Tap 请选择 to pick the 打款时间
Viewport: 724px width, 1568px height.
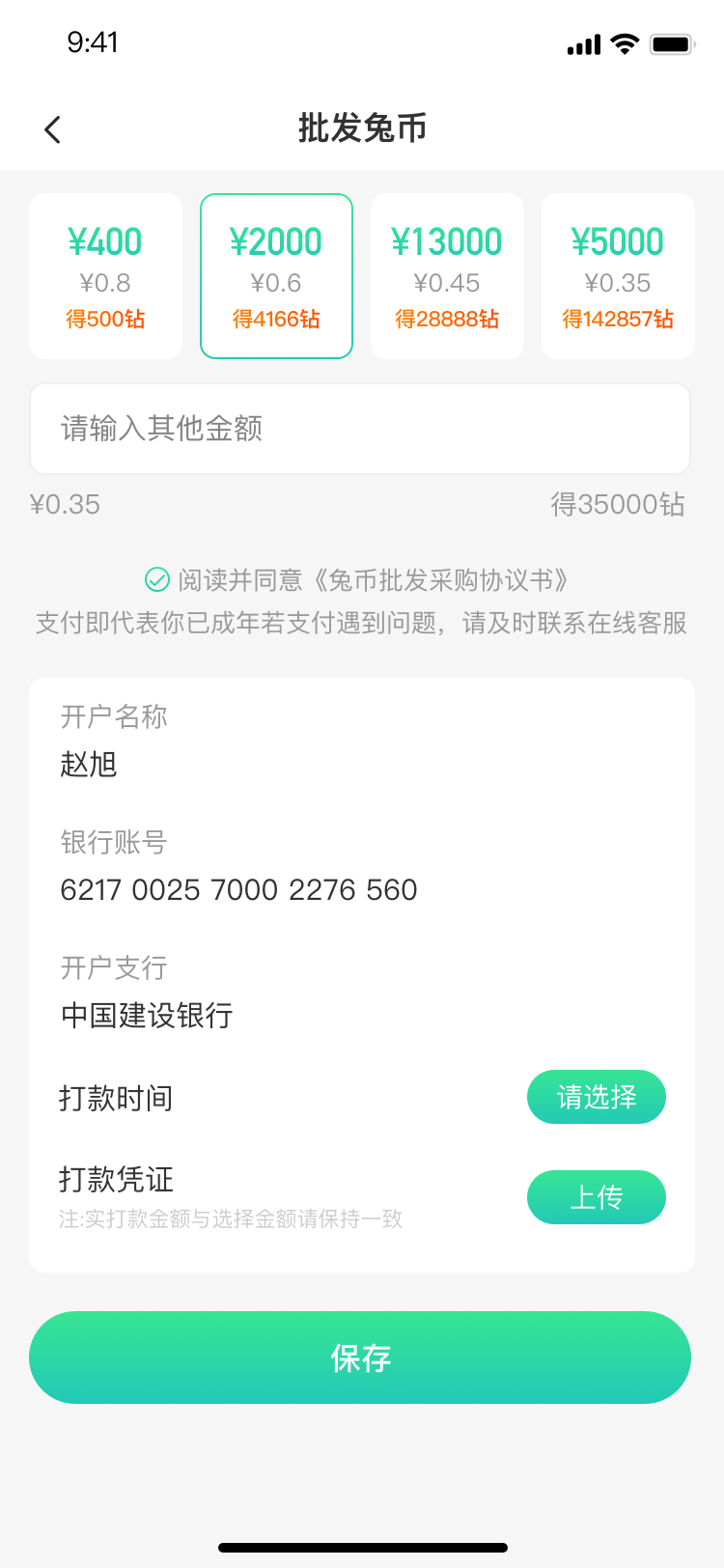(x=597, y=1097)
